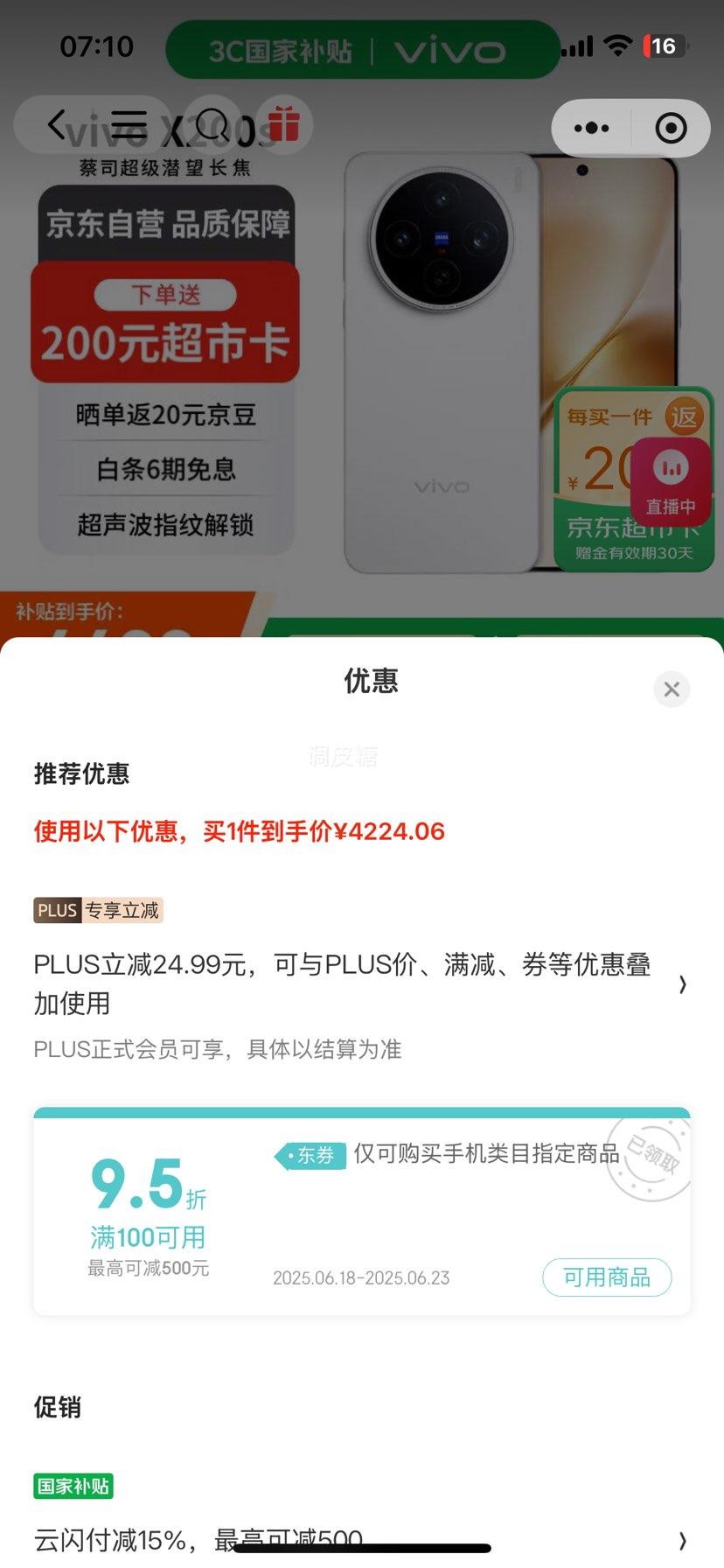Open the 国家补贴 云闪付减15% promotion
The height and width of the screenshot is (1568, 724).
point(360,1540)
